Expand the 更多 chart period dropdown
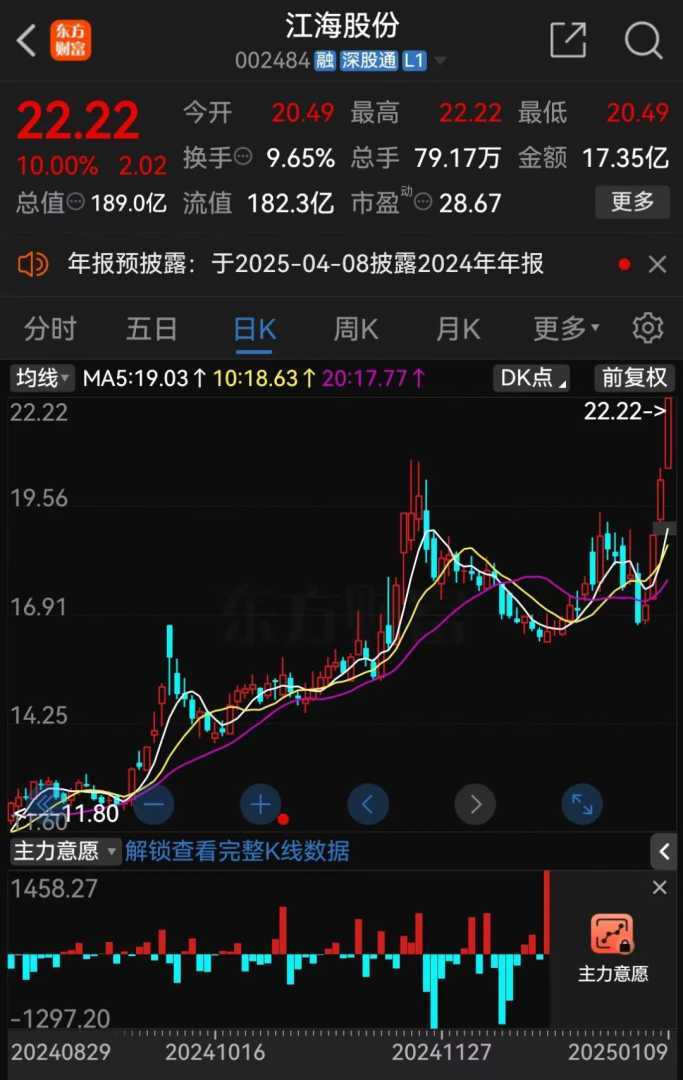 566,328
